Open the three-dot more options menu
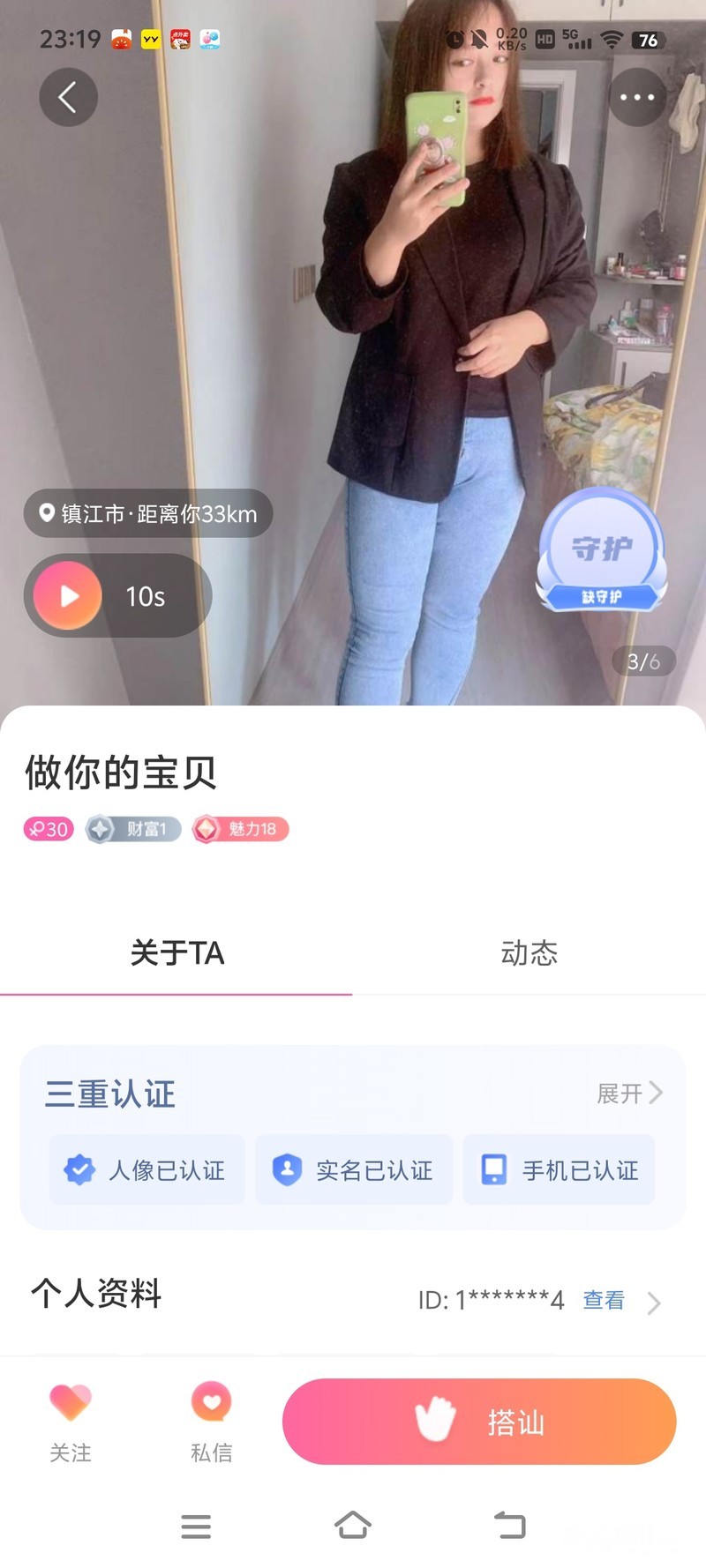The height and width of the screenshot is (1568, 706). (637, 97)
